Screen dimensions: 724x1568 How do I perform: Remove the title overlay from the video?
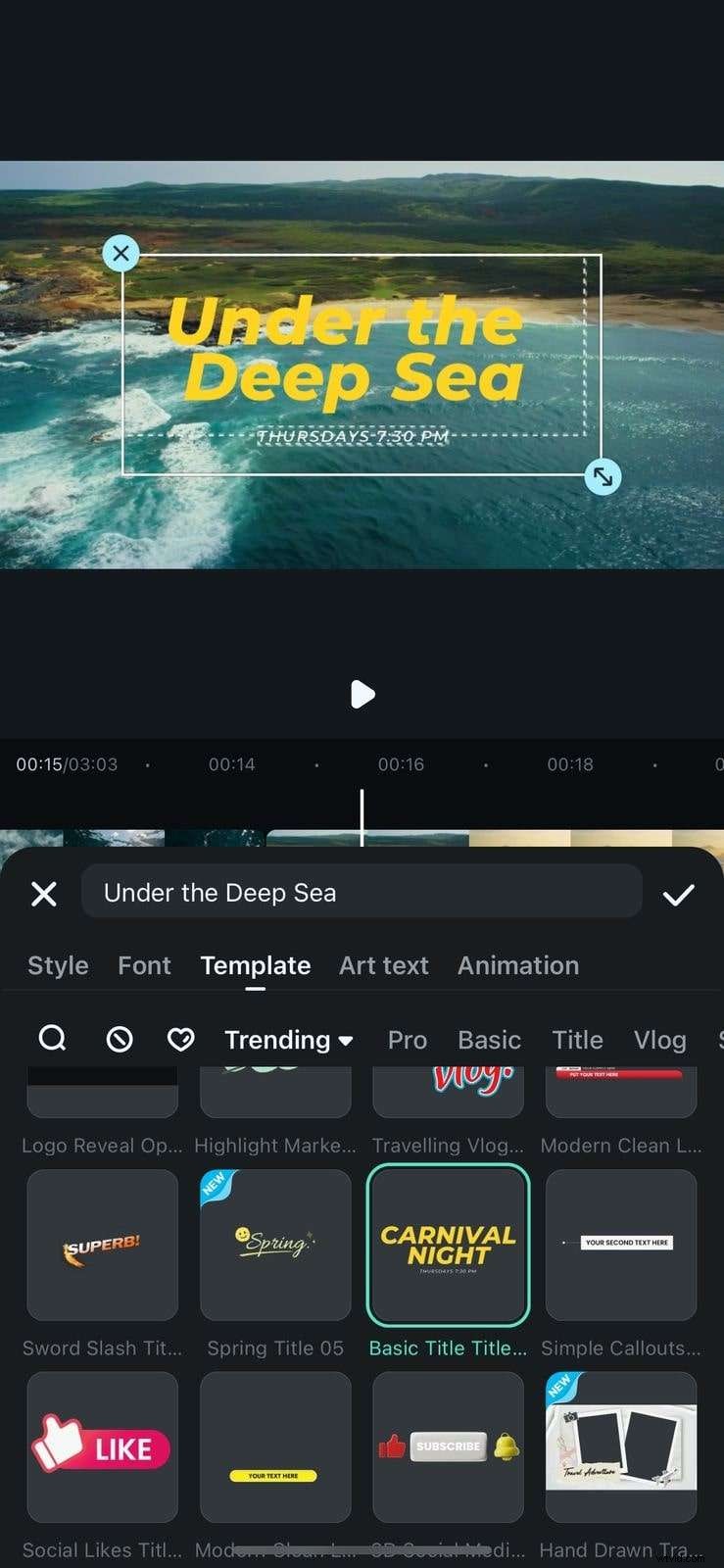pyautogui.click(x=121, y=254)
